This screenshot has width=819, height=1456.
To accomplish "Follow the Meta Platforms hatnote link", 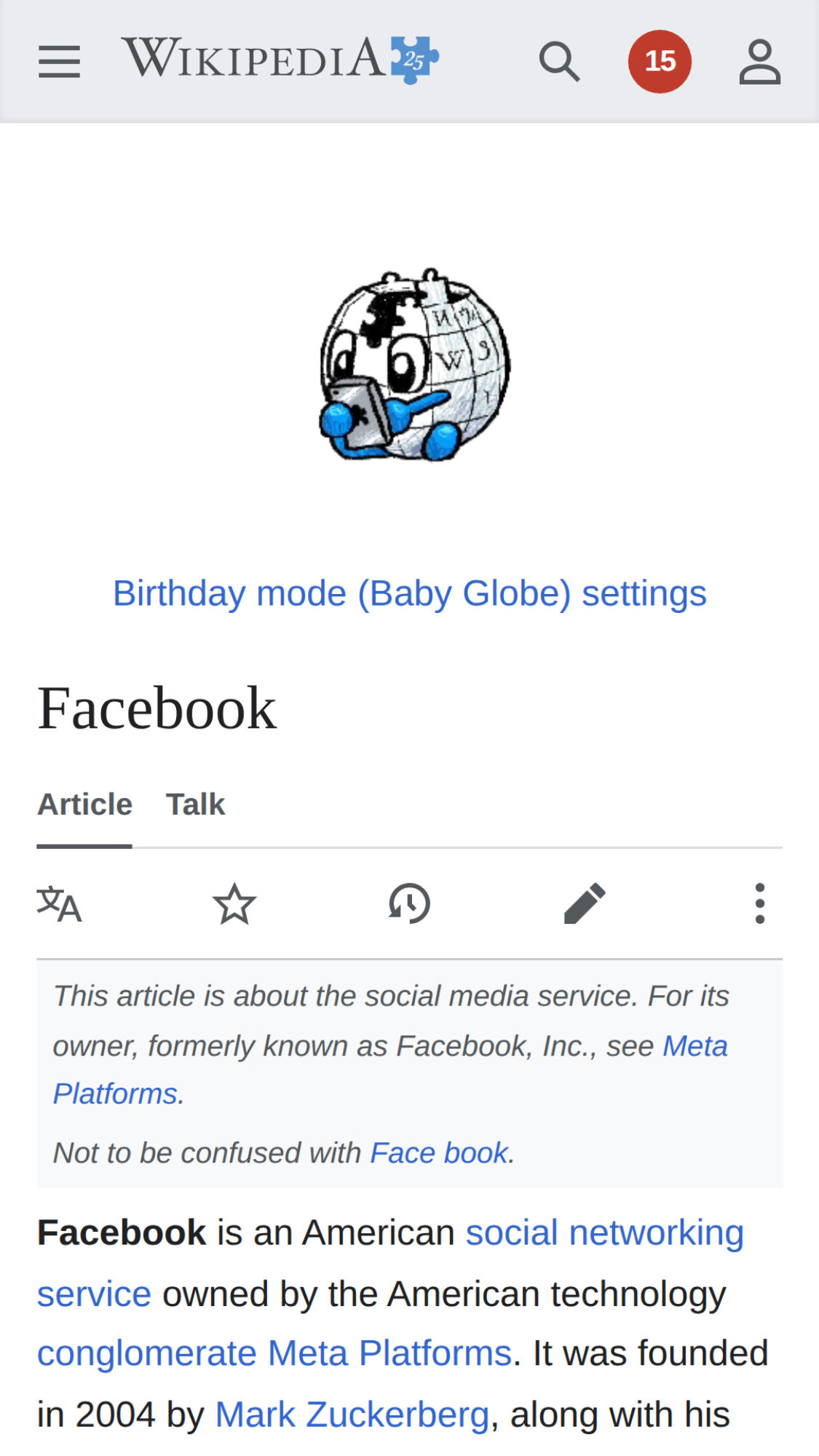I will tap(695, 1046).
